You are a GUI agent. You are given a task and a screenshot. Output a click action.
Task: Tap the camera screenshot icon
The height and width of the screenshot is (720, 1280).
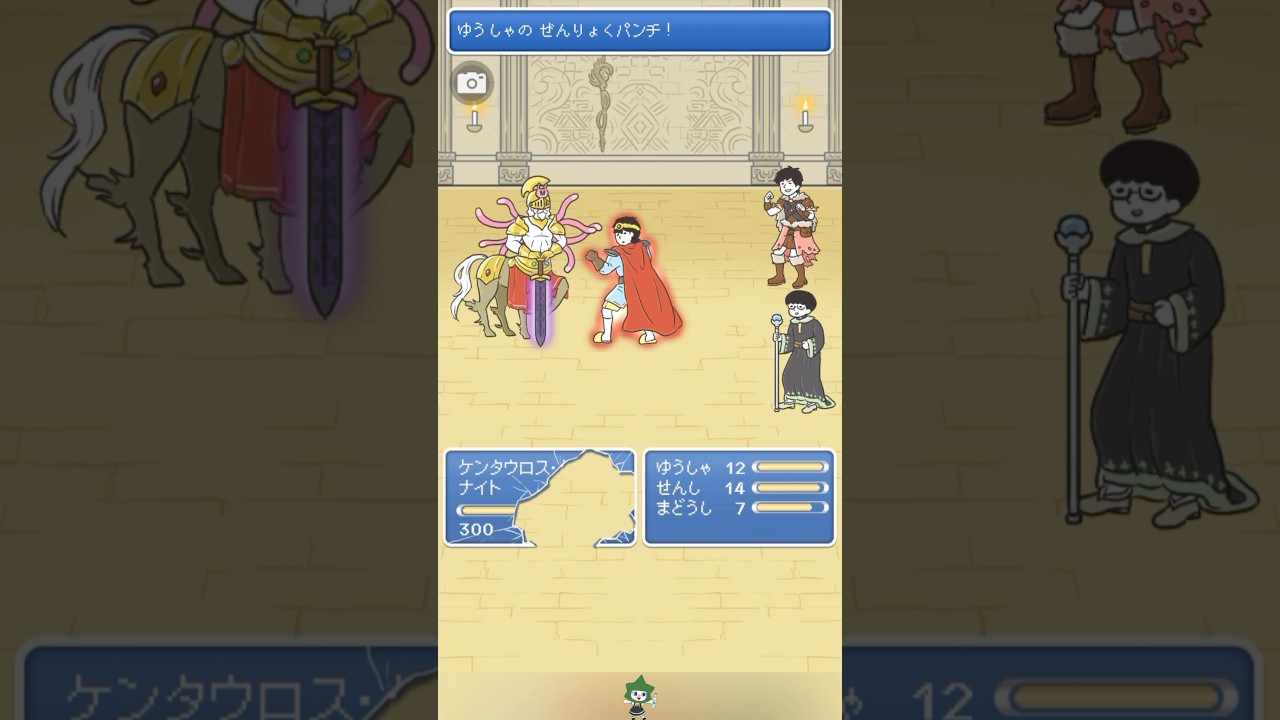(x=471, y=83)
